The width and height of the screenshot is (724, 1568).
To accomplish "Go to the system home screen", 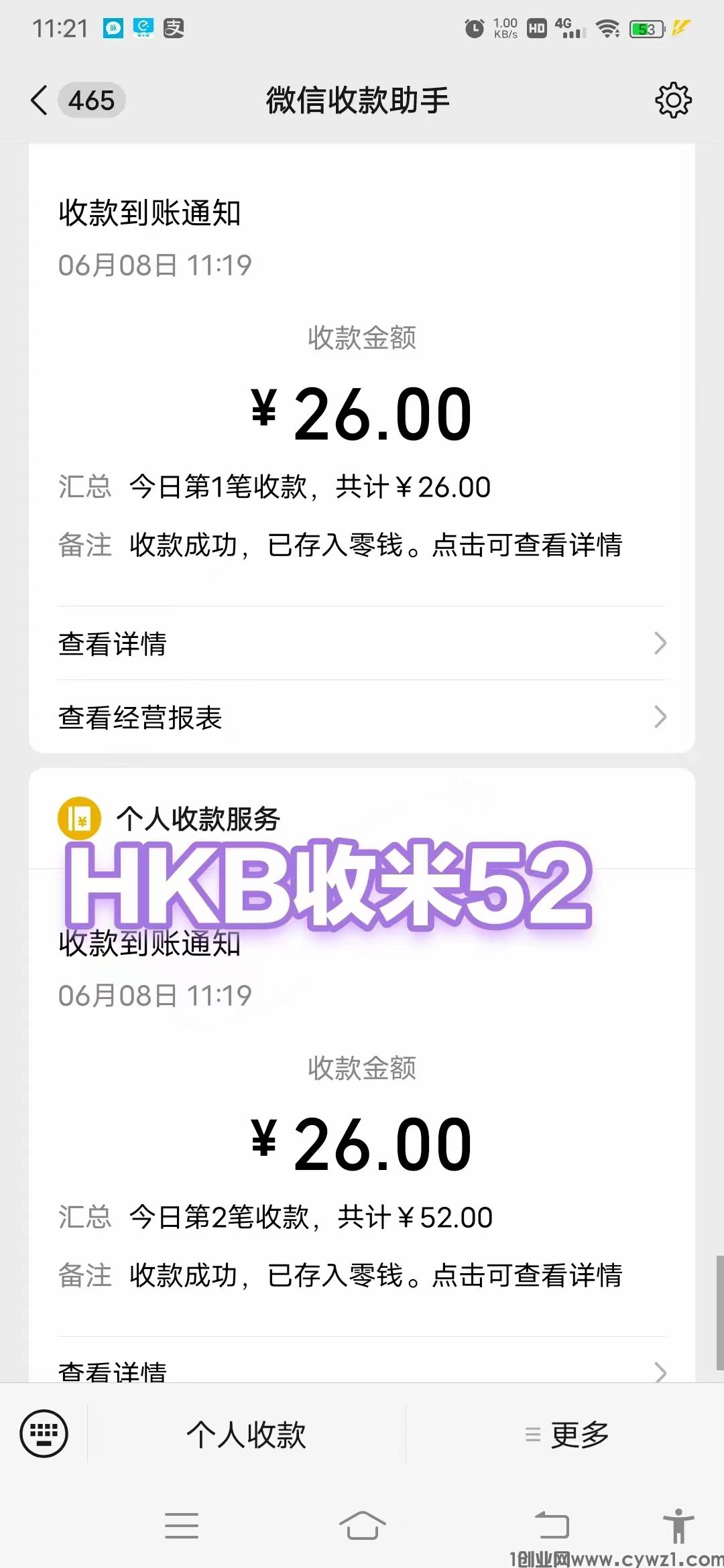I will (x=362, y=1526).
